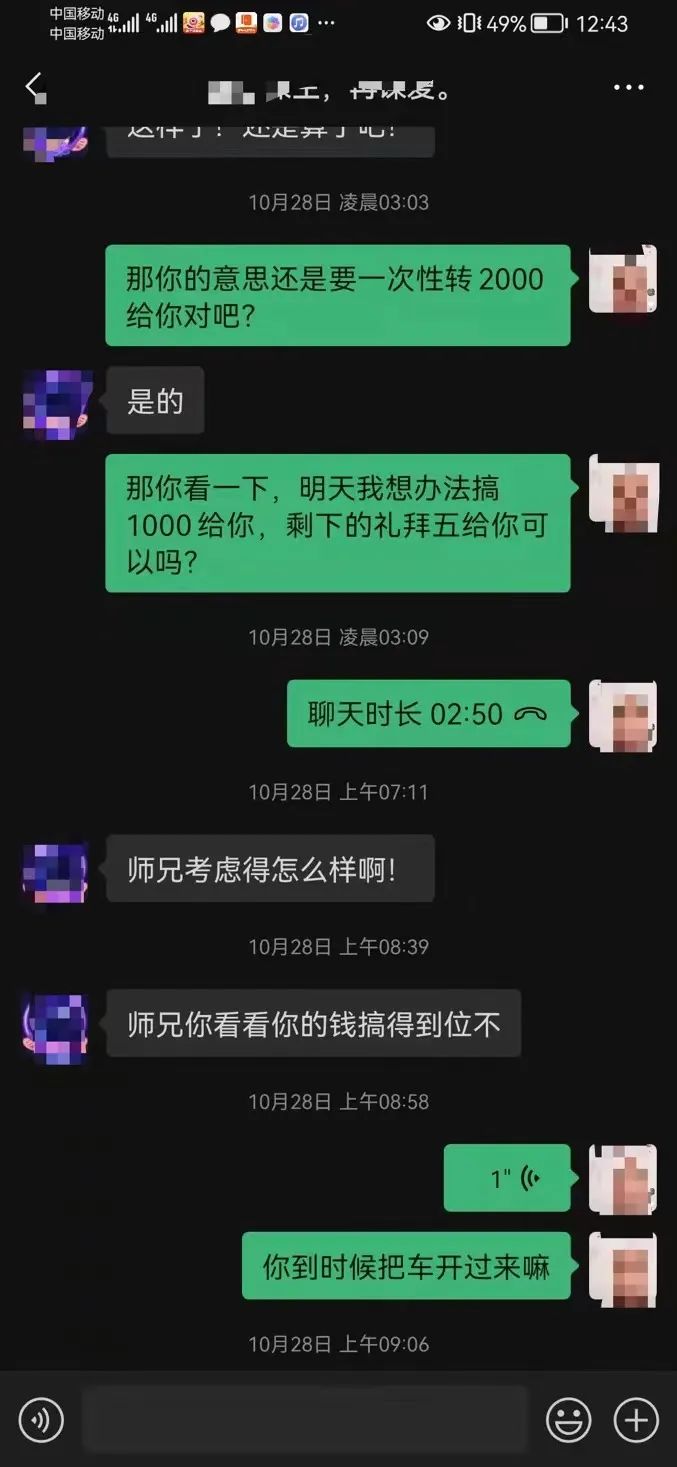Tap the 聊天时长 02:50 call record
Image resolution: width=677 pixels, height=1467 pixels.
pos(428,714)
